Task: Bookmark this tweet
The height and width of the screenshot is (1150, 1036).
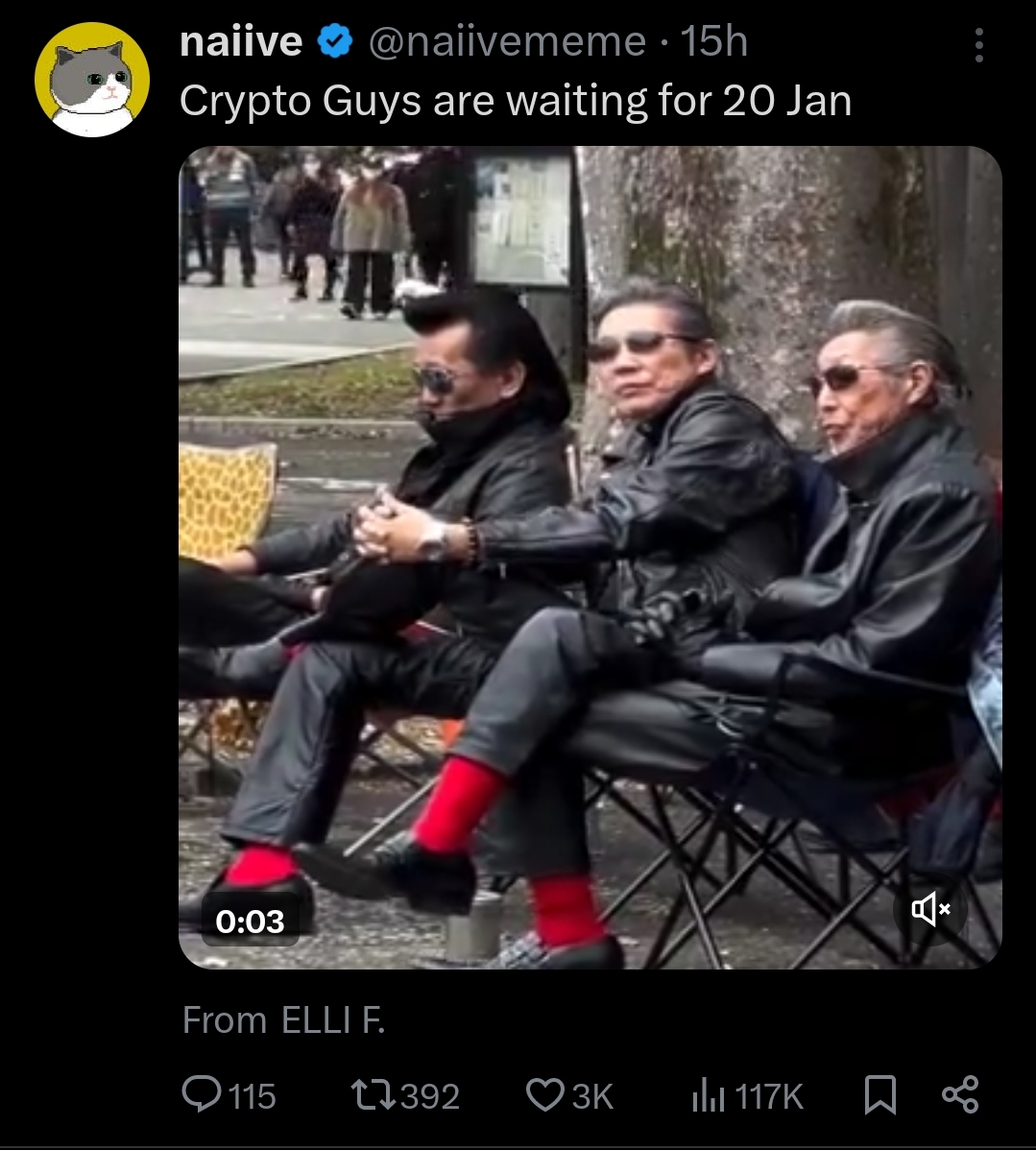Action: point(879,1094)
